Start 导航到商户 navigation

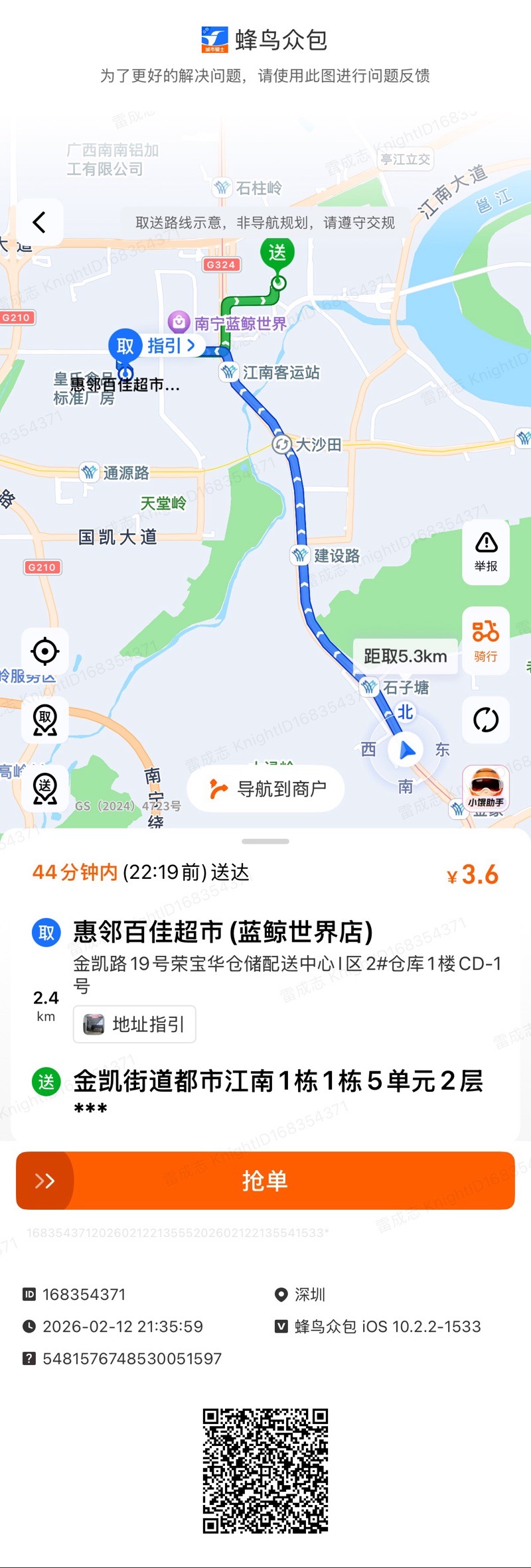[x=265, y=789]
